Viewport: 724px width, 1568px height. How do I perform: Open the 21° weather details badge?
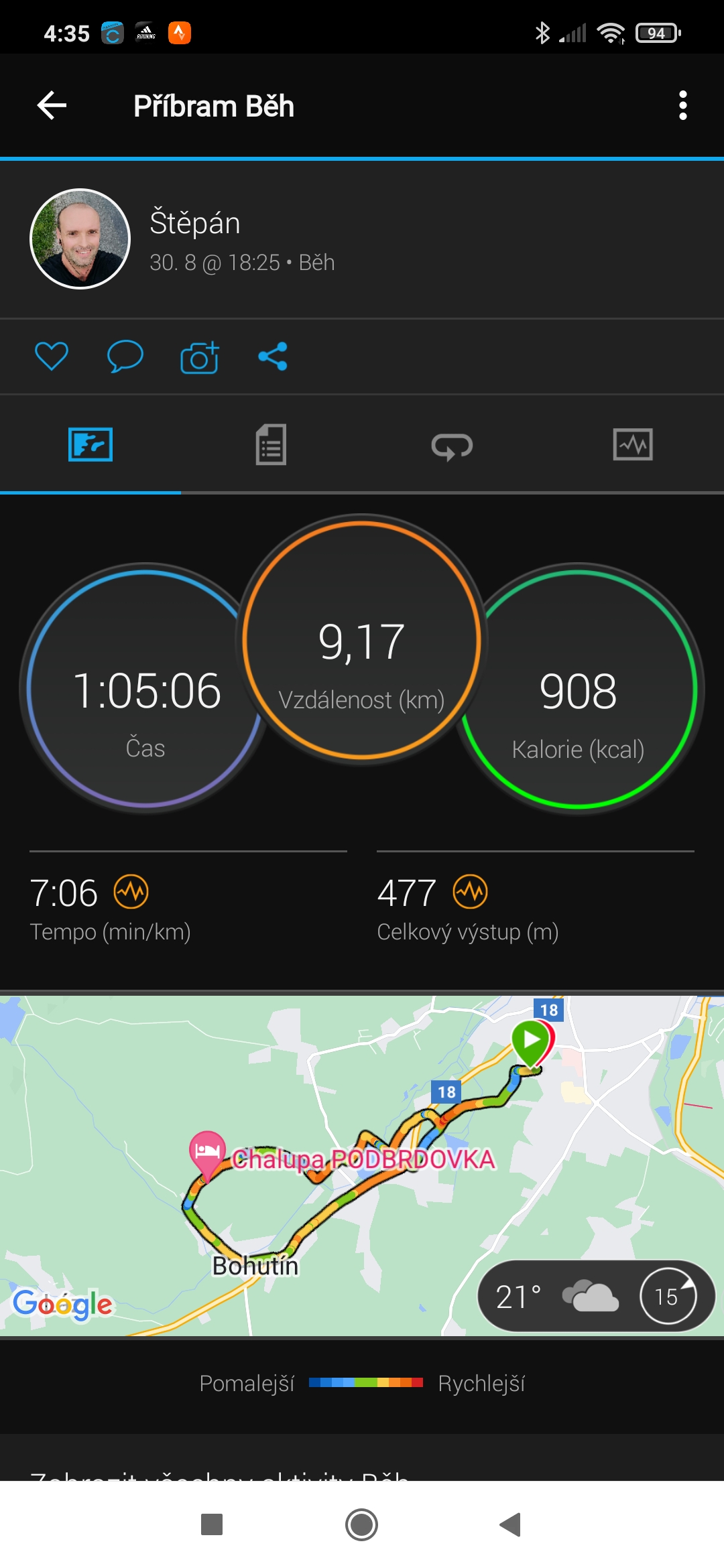click(596, 1297)
